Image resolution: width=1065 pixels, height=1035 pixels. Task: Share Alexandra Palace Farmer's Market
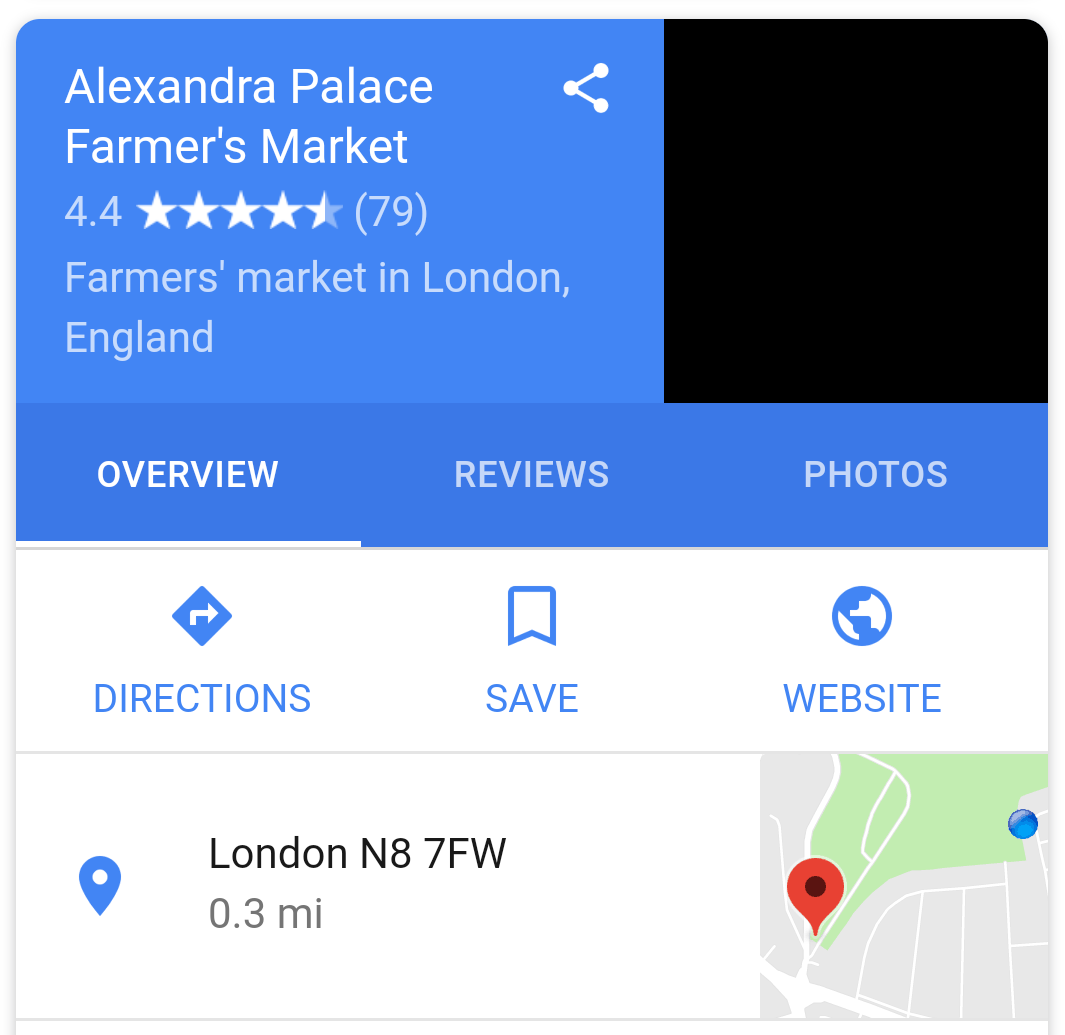586,89
